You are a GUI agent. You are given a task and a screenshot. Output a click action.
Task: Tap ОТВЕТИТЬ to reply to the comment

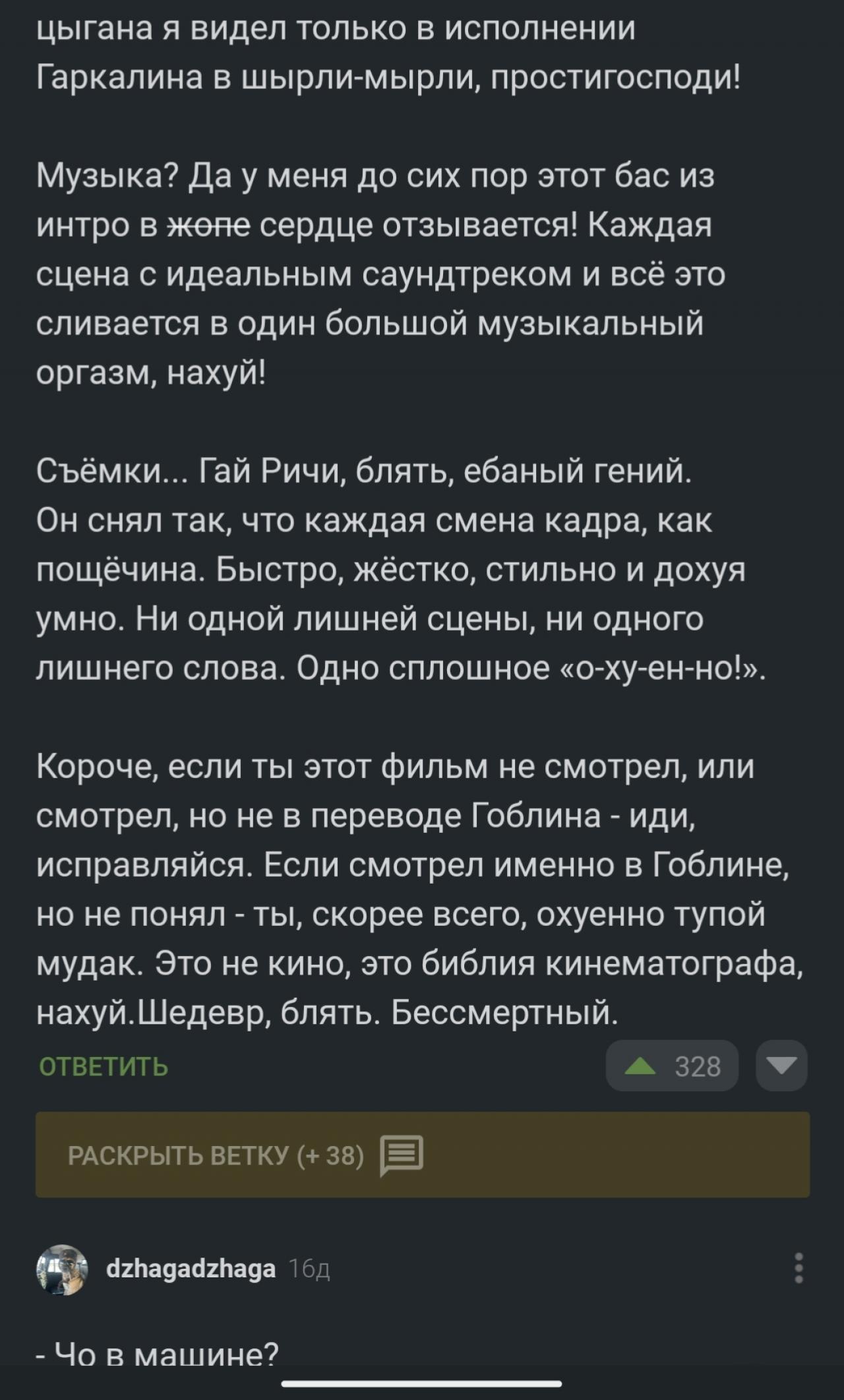click(x=104, y=1066)
